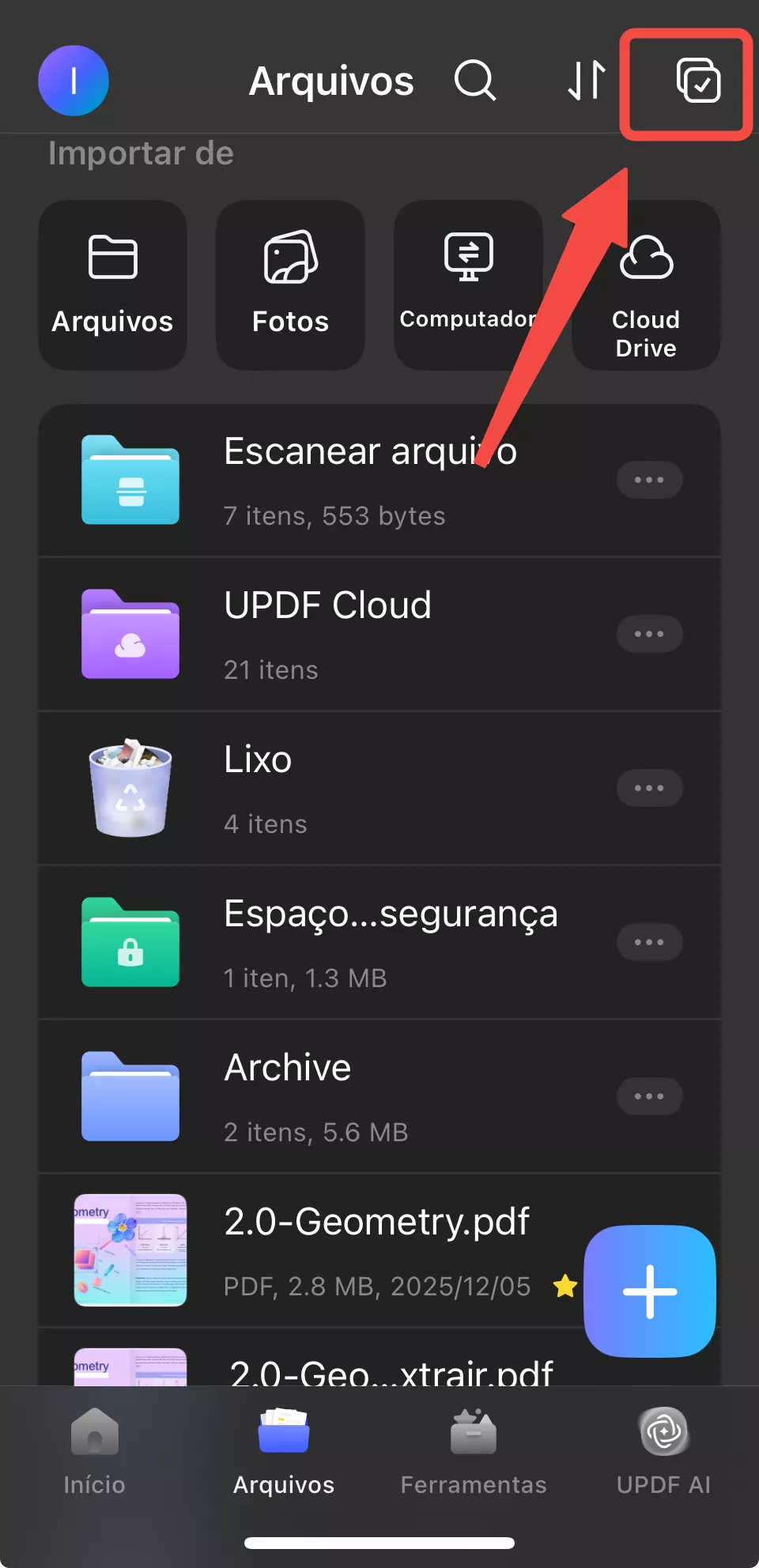Open options for Escanear arquivo folder
The width and height of the screenshot is (759, 1568).
(x=649, y=480)
